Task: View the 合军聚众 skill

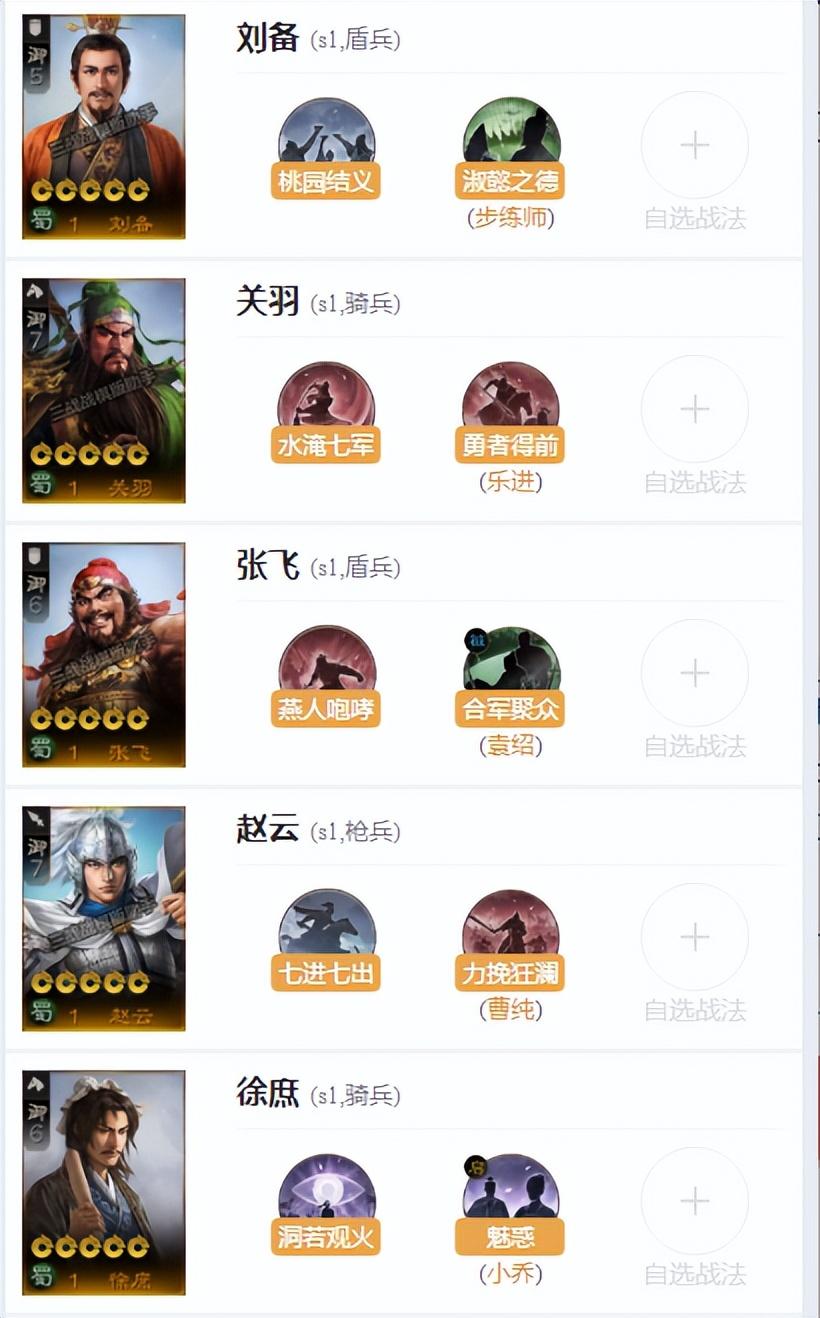Action: click(x=510, y=676)
